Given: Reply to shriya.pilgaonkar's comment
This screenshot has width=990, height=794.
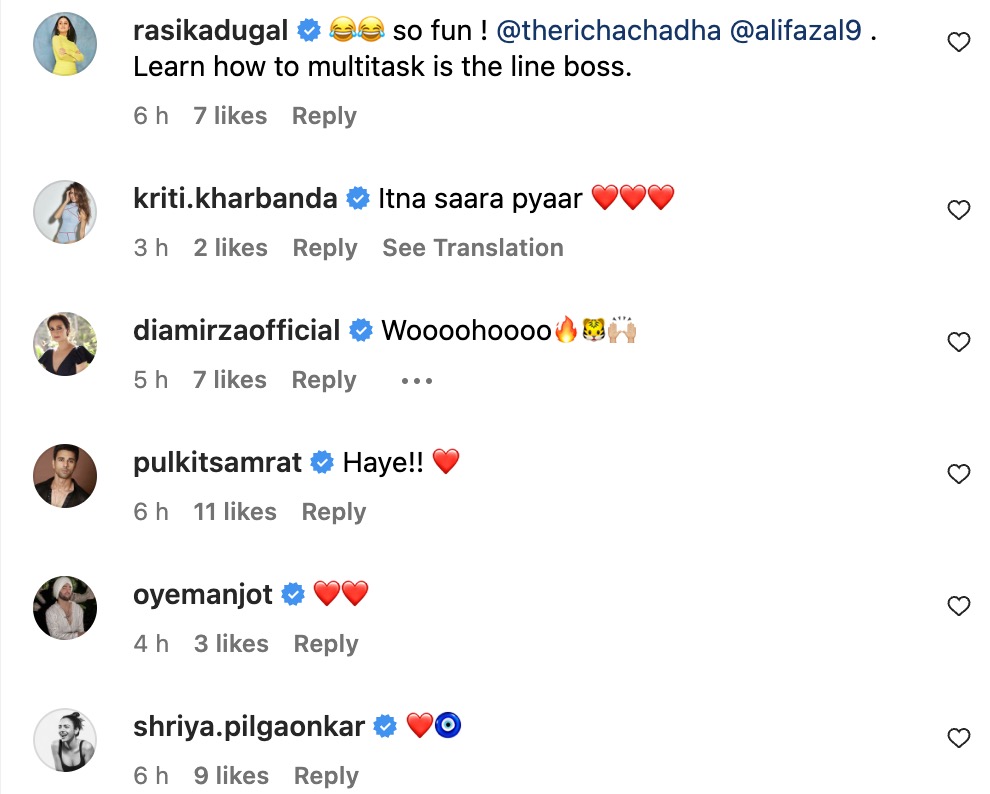Looking at the screenshot, I should pyautogui.click(x=325, y=776).
